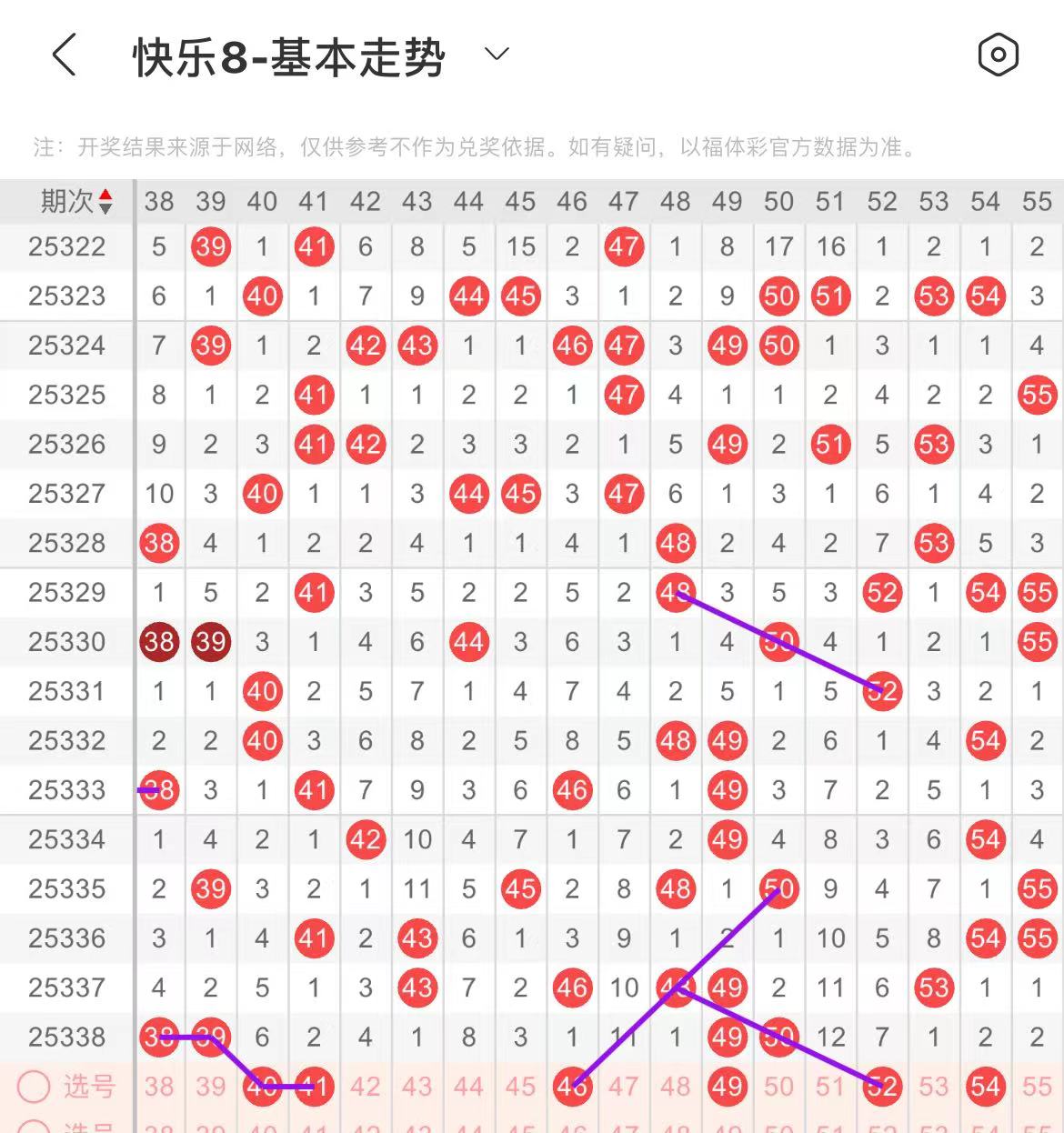Choose number 47 in the first 选号 row
This screenshot has height=1133, width=1064.
[624, 1087]
